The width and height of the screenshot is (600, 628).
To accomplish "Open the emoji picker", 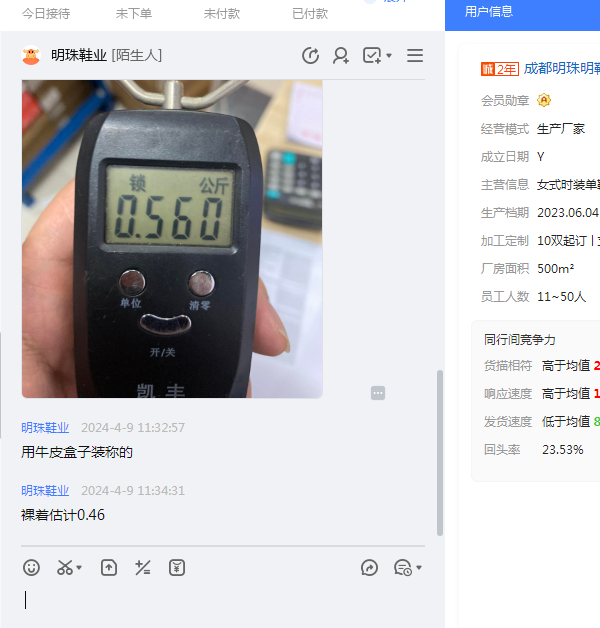I will [32, 568].
